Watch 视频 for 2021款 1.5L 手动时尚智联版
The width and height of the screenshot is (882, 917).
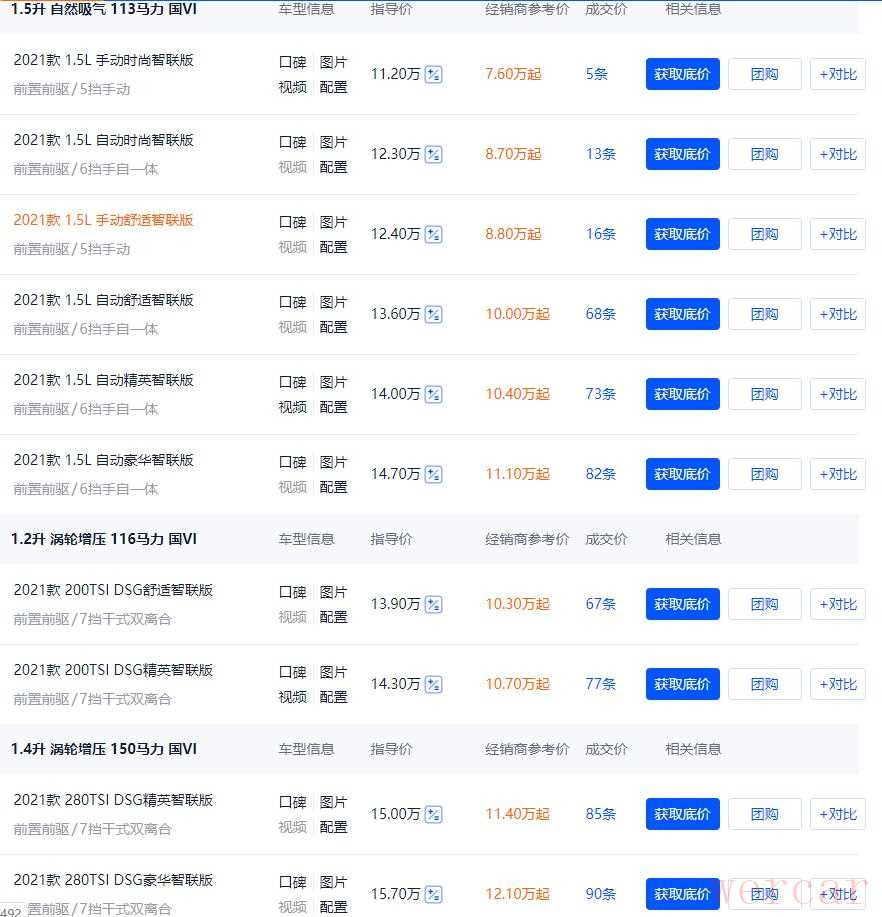coord(292,87)
